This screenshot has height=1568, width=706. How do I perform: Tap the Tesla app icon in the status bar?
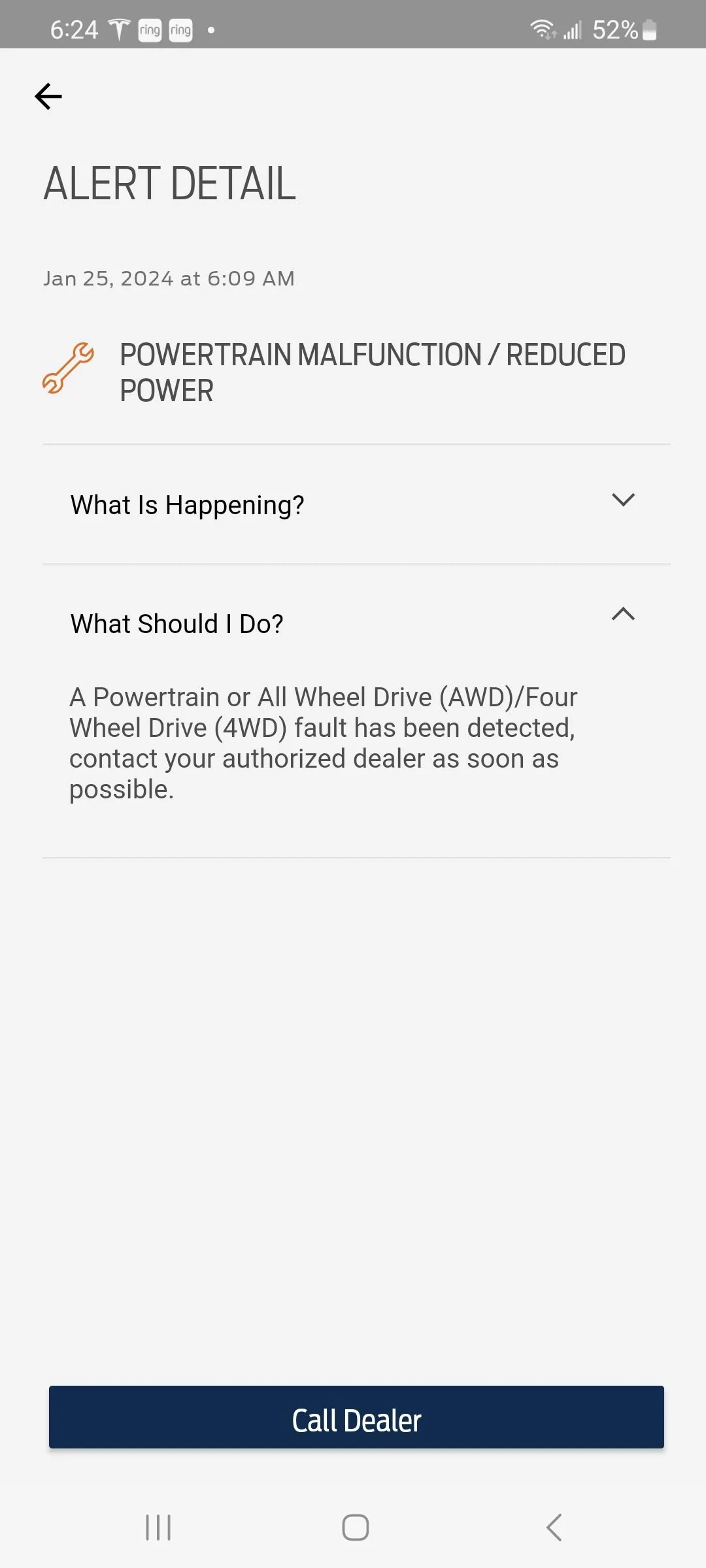tap(118, 29)
